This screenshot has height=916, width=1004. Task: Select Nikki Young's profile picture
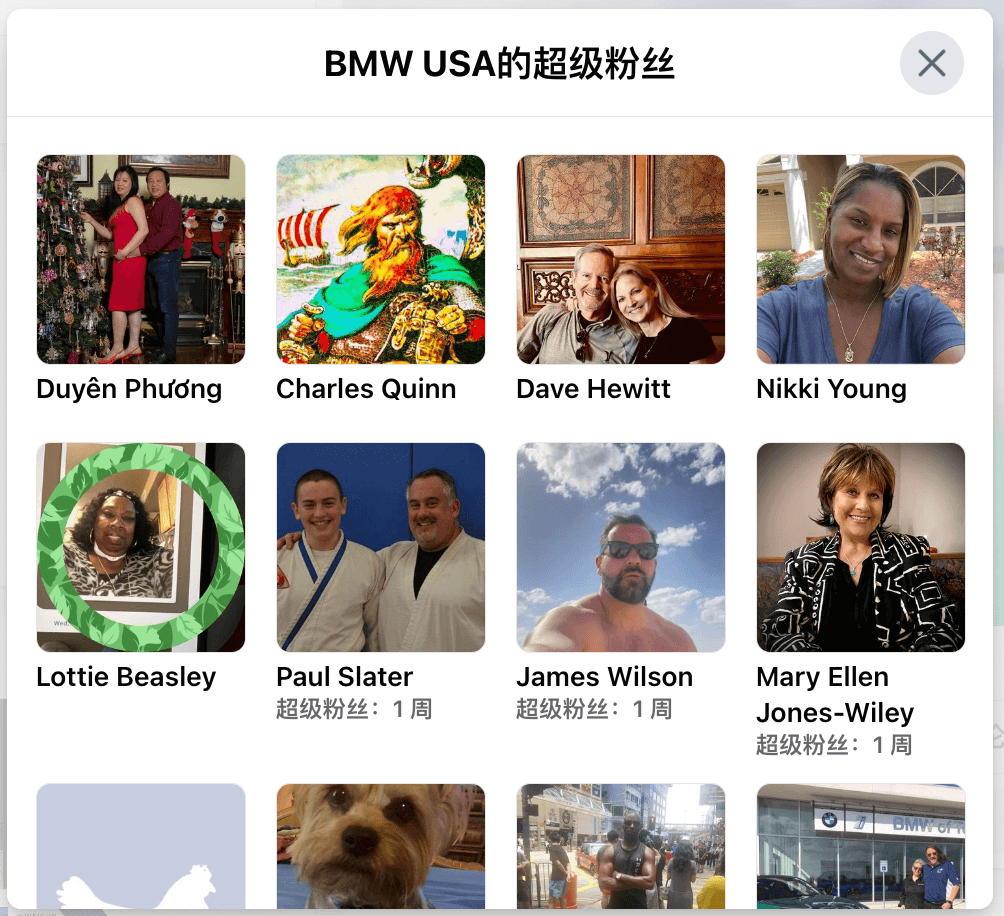point(860,259)
